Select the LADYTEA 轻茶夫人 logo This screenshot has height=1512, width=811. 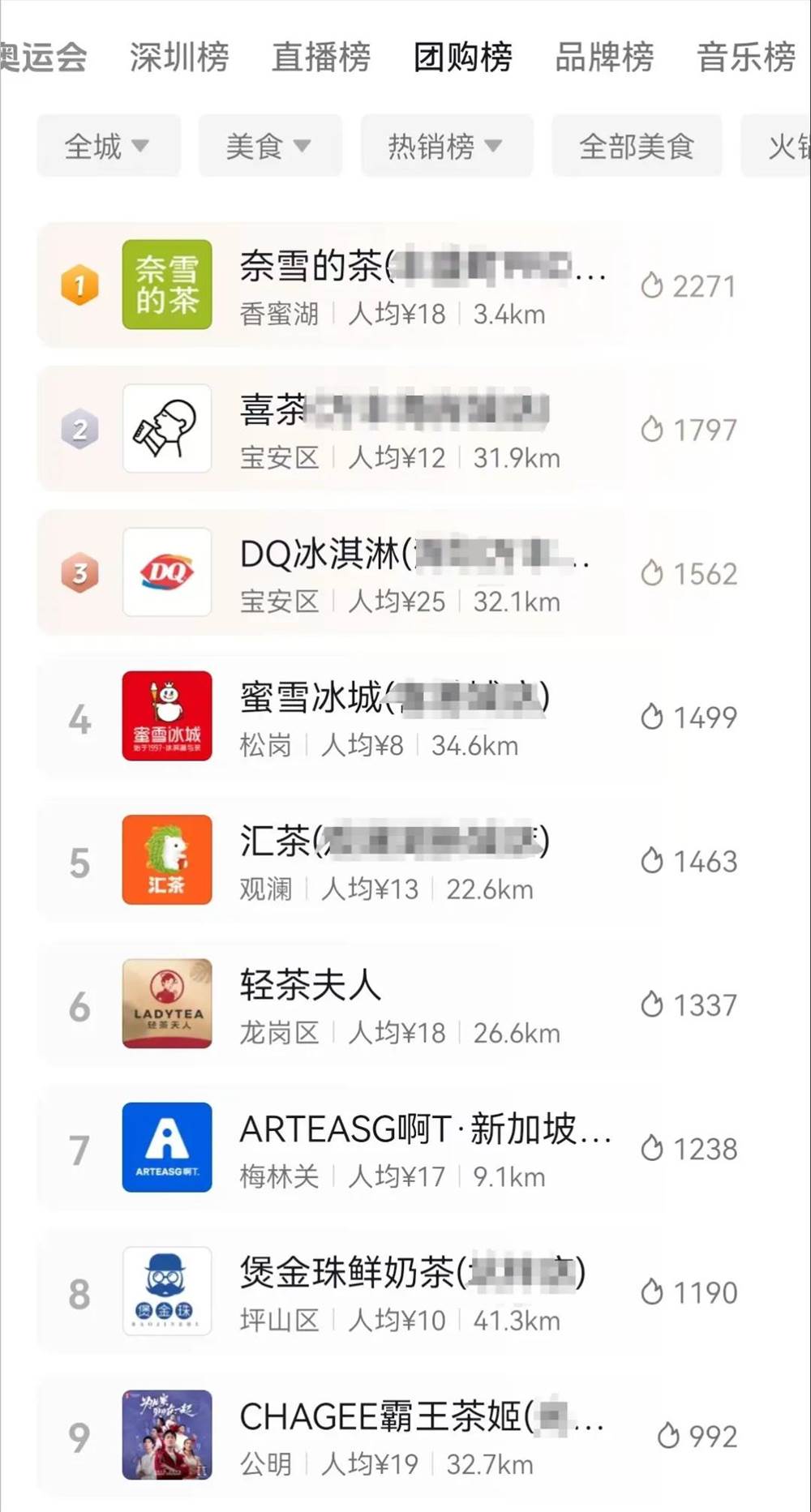(x=166, y=1004)
